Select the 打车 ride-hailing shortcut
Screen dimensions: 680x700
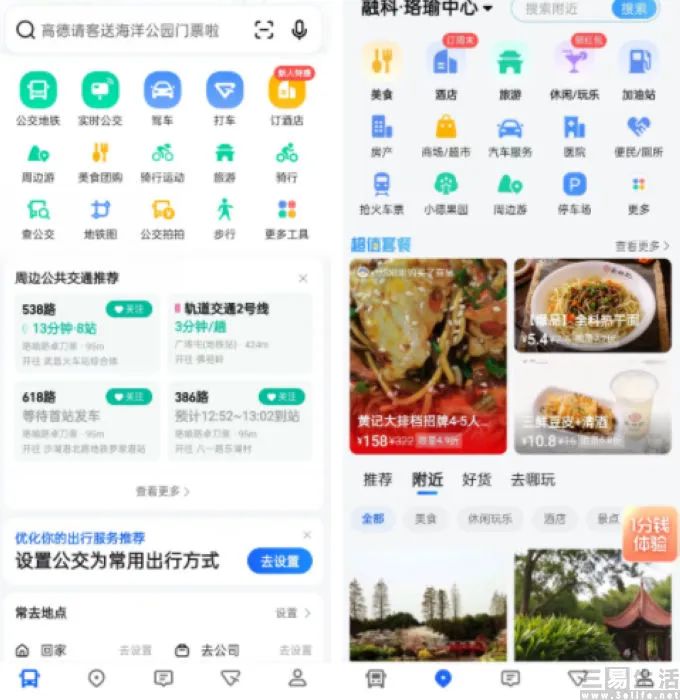click(x=224, y=99)
